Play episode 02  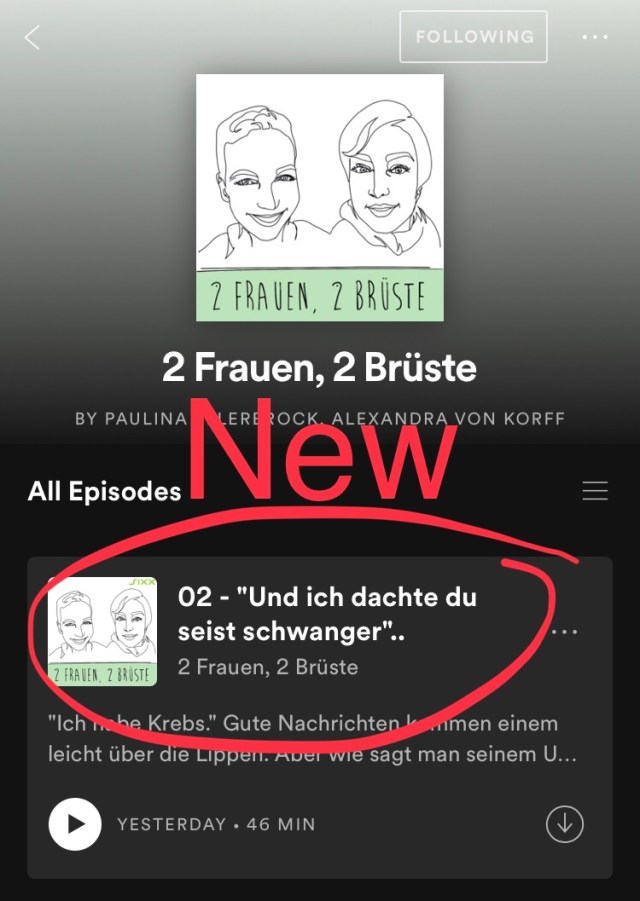[75, 825]
